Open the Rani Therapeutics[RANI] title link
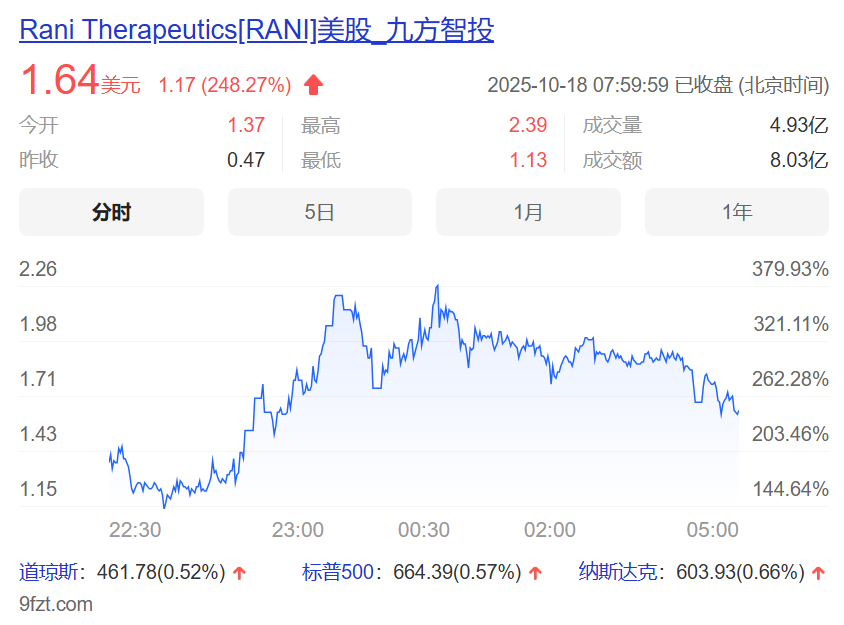 (x=256, y=30)
